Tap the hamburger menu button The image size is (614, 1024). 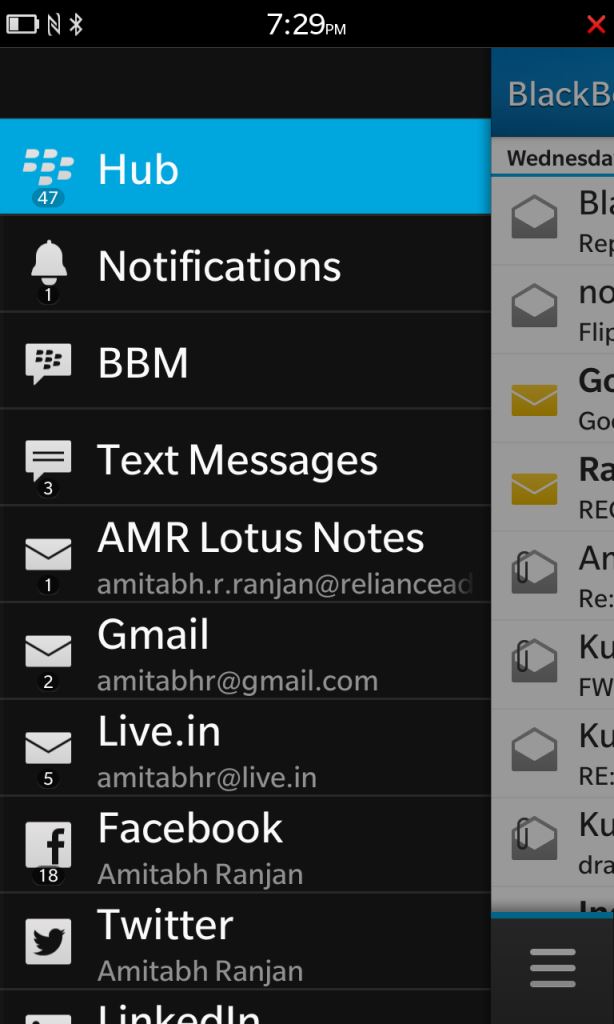tap(553, 968)
